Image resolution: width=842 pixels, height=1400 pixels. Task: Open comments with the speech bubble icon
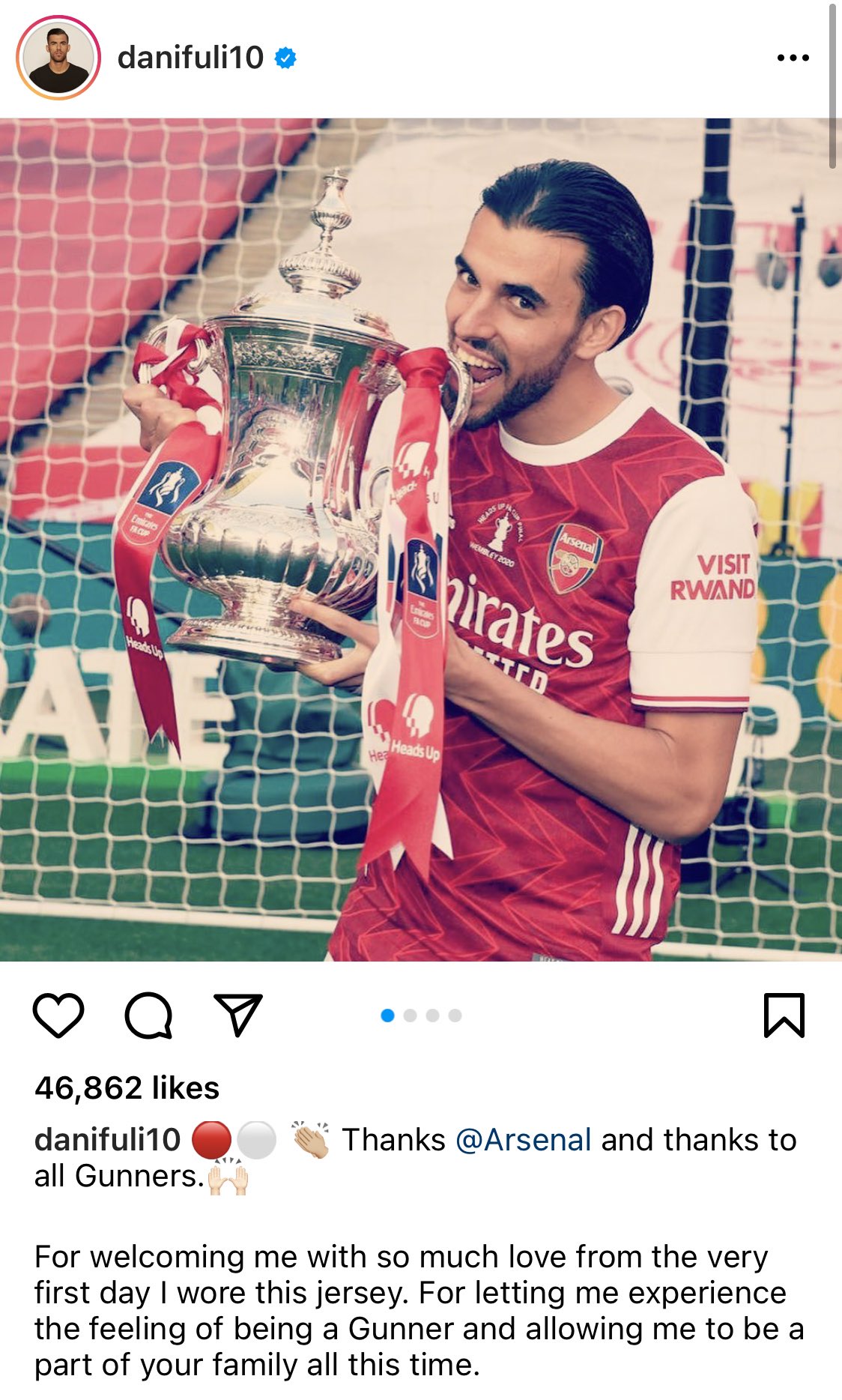(x=148, y=1016)
